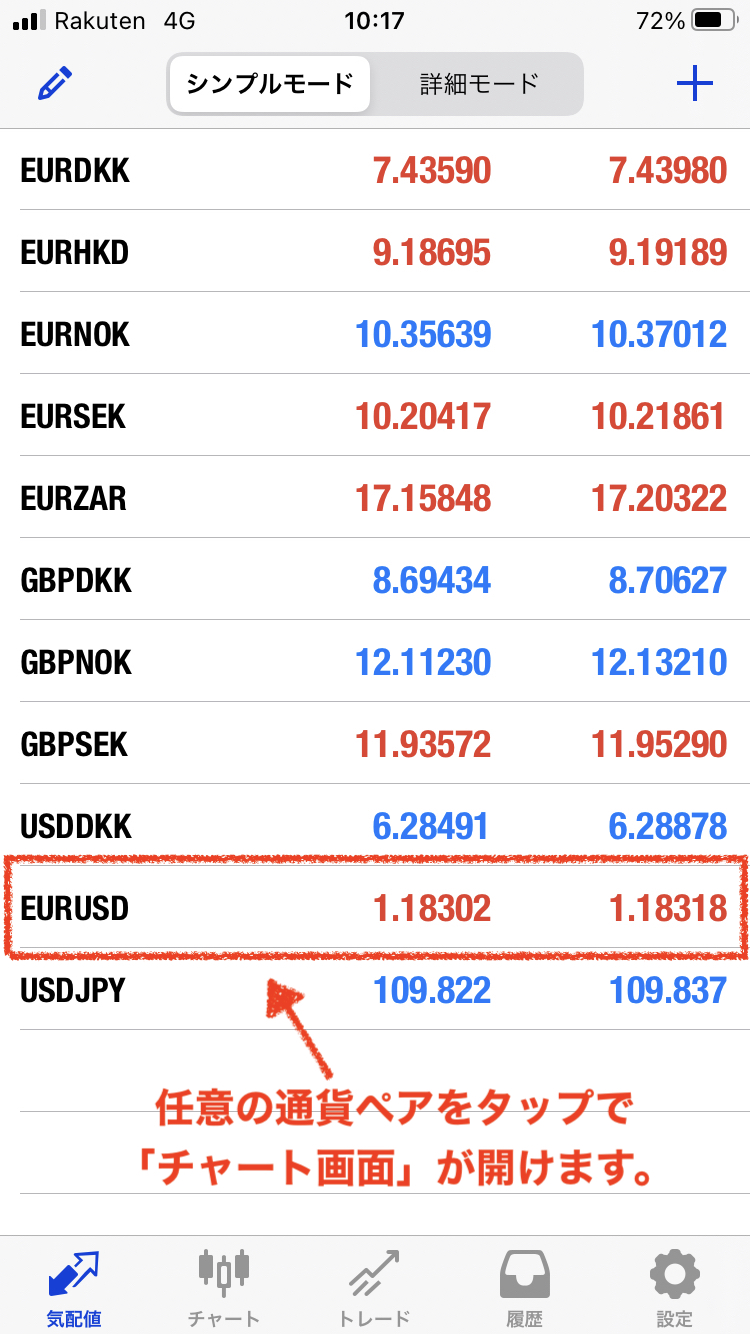Screen dimensions: 750x1334
Task: Switch to the トレード tab
Action: tap(374, 1286)
